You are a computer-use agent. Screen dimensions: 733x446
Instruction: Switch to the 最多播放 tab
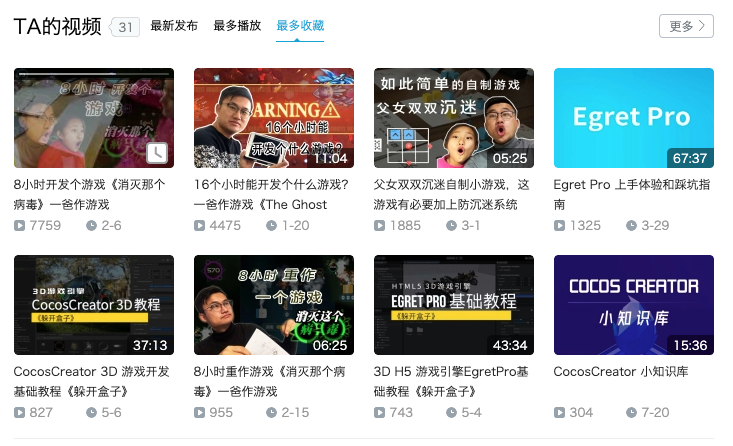click(237, 26)
